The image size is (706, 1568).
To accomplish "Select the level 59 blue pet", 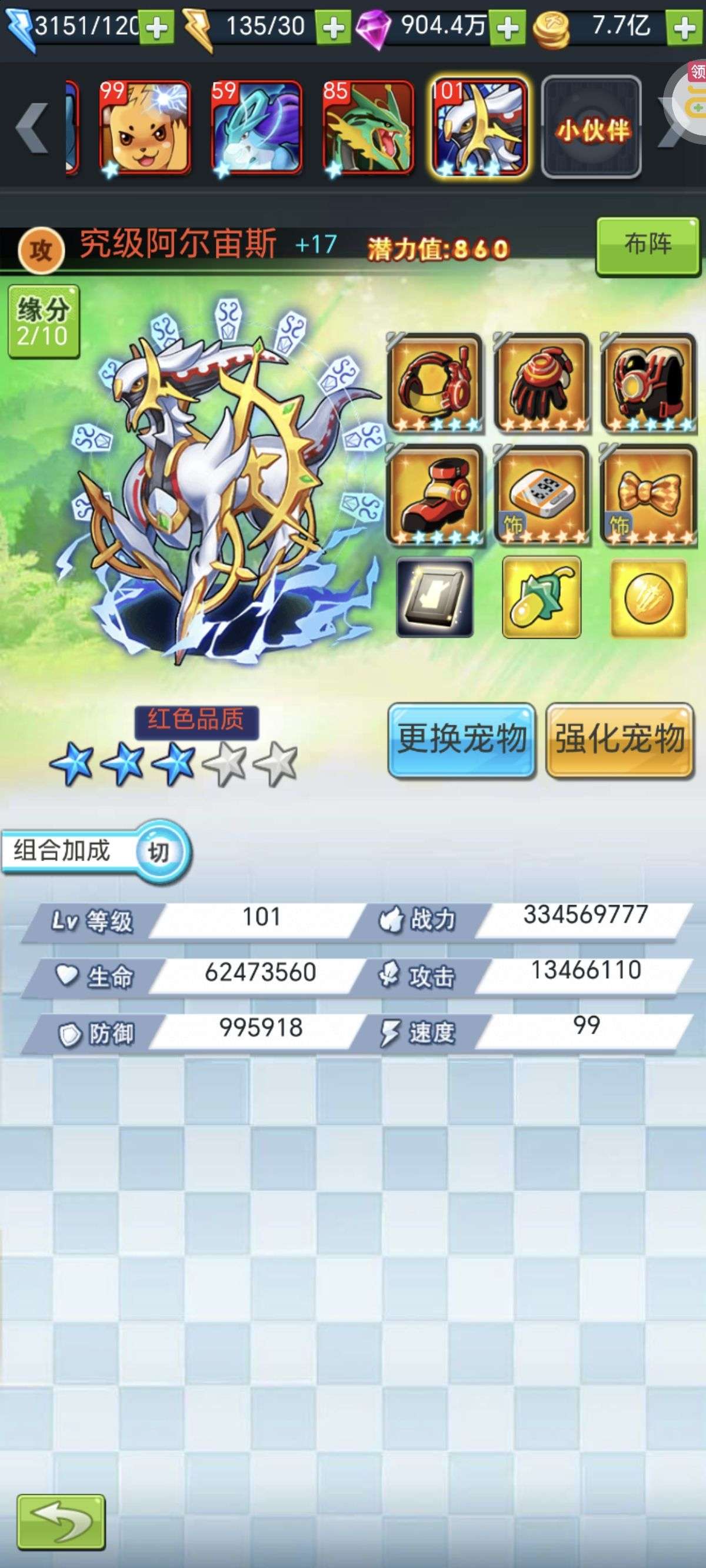I will [257, 128].
